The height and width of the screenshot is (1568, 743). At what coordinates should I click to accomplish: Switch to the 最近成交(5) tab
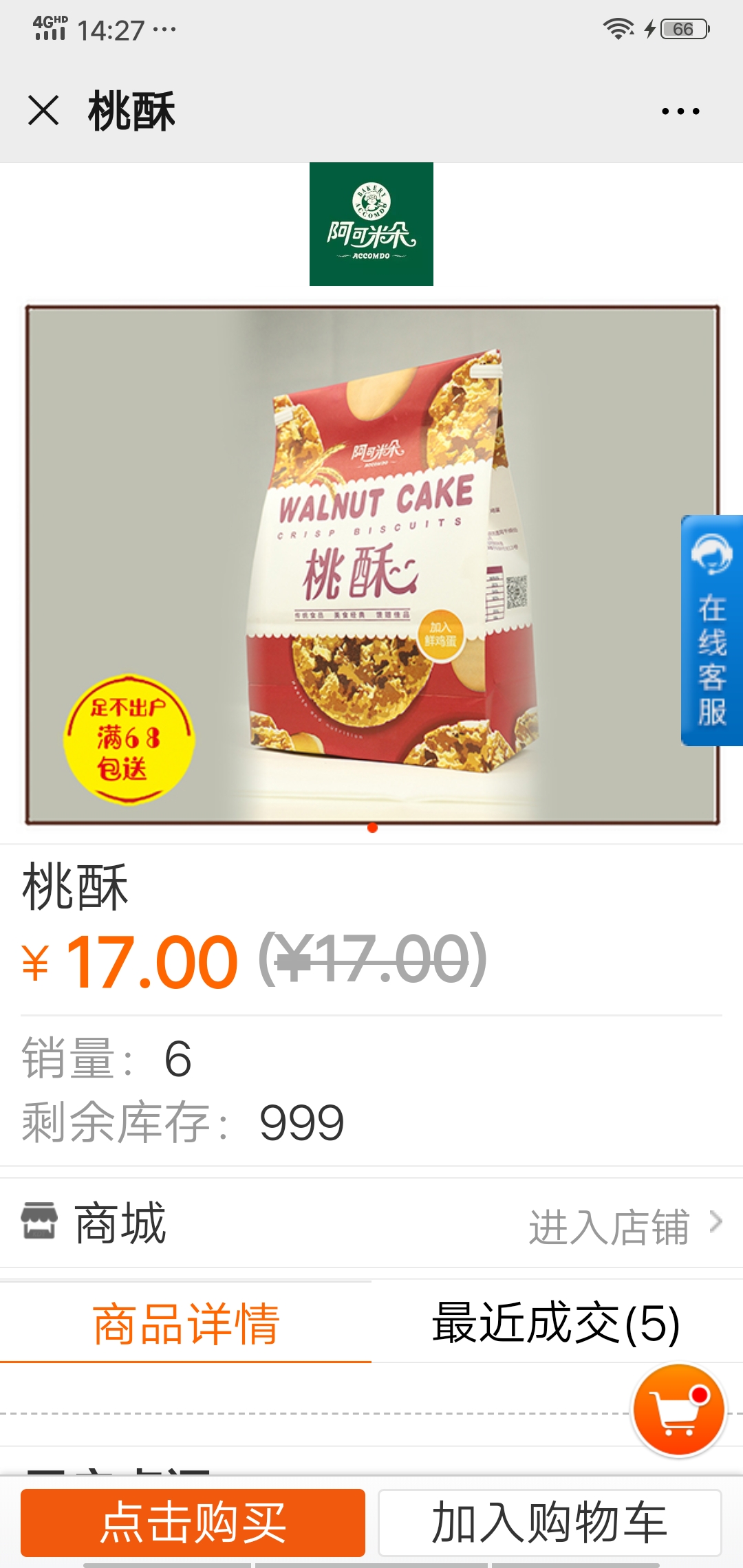click(x=557, y=1322)
